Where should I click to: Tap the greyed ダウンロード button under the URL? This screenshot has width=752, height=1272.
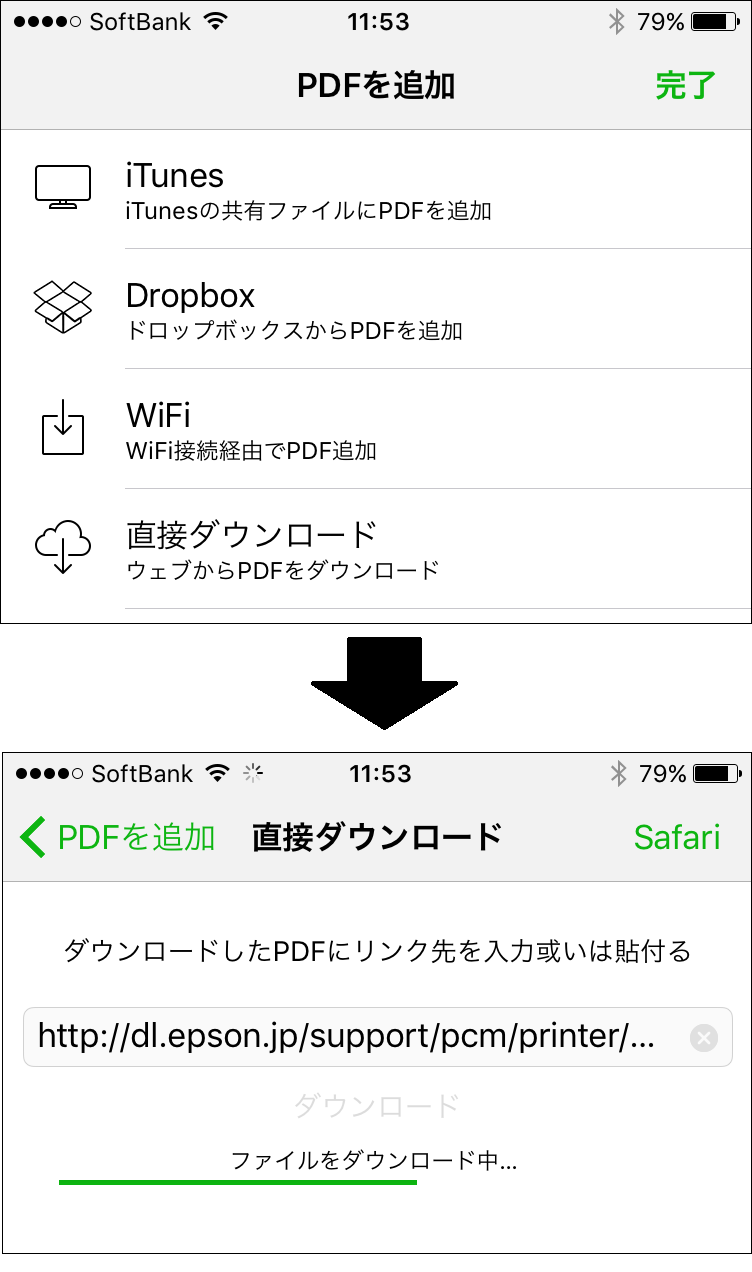point(376,1105)
